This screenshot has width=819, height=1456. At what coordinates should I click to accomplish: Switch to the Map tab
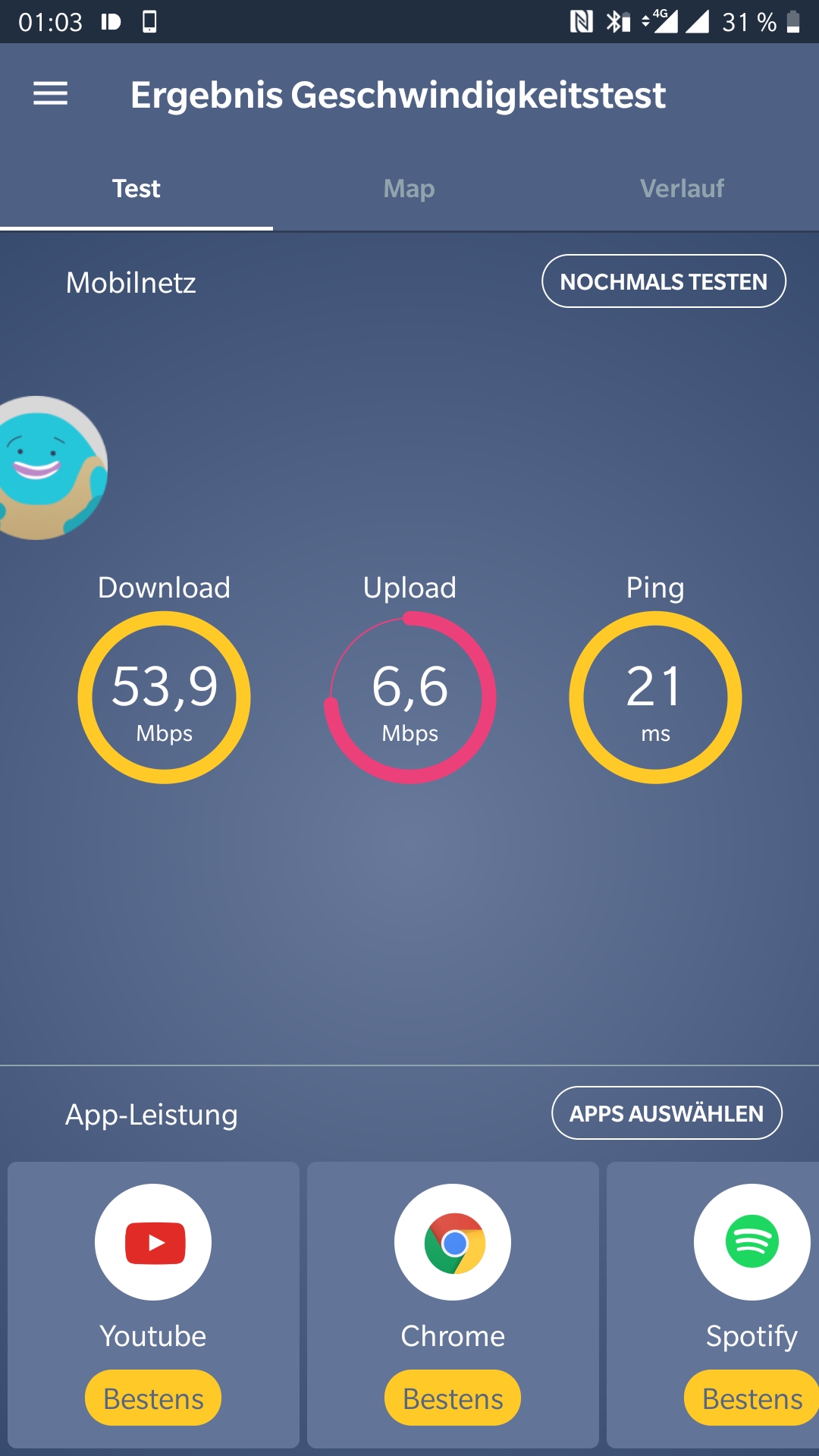click(x=409, y=188)
